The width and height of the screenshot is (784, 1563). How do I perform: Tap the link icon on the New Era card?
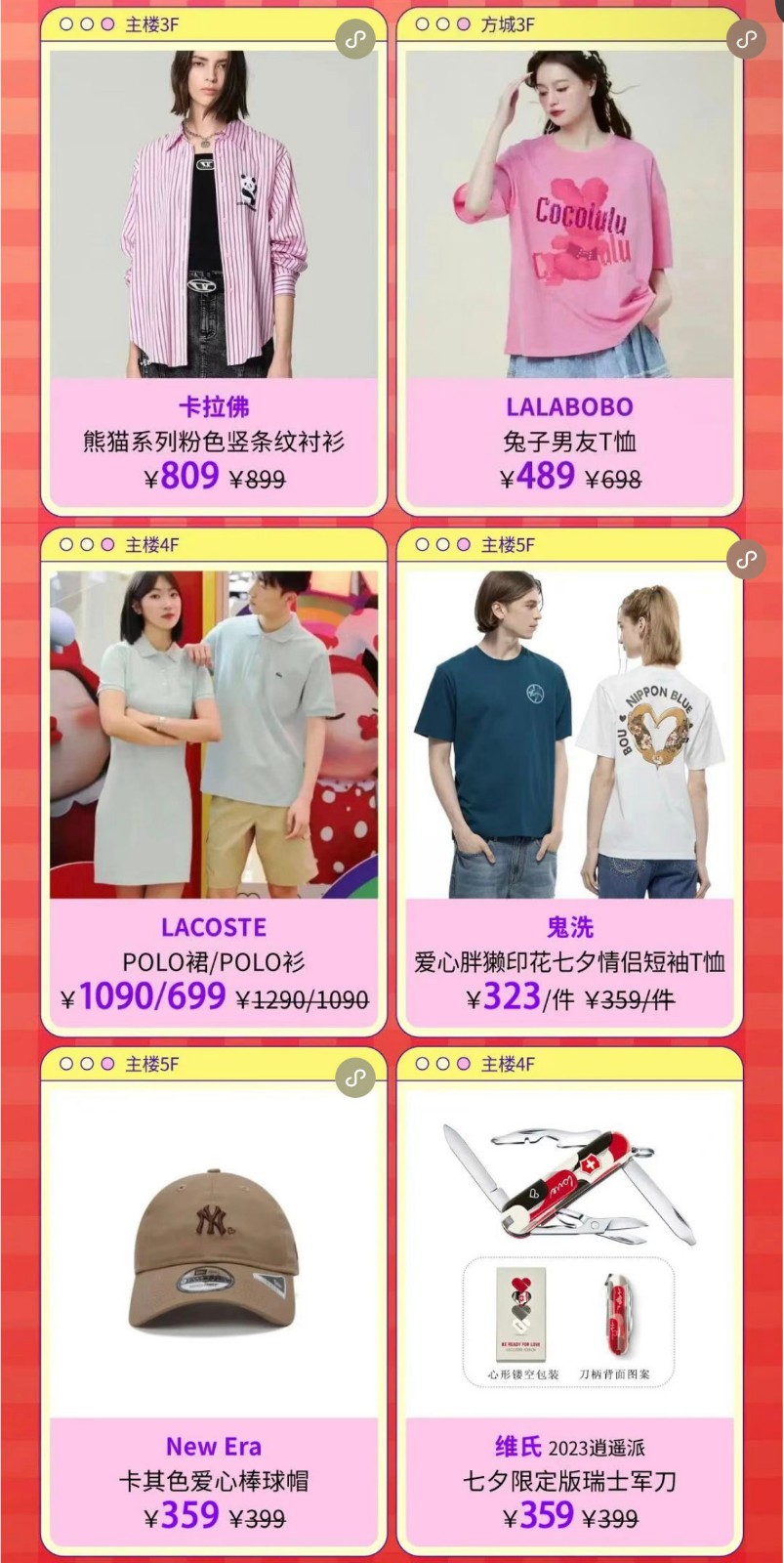(355, 1077)
